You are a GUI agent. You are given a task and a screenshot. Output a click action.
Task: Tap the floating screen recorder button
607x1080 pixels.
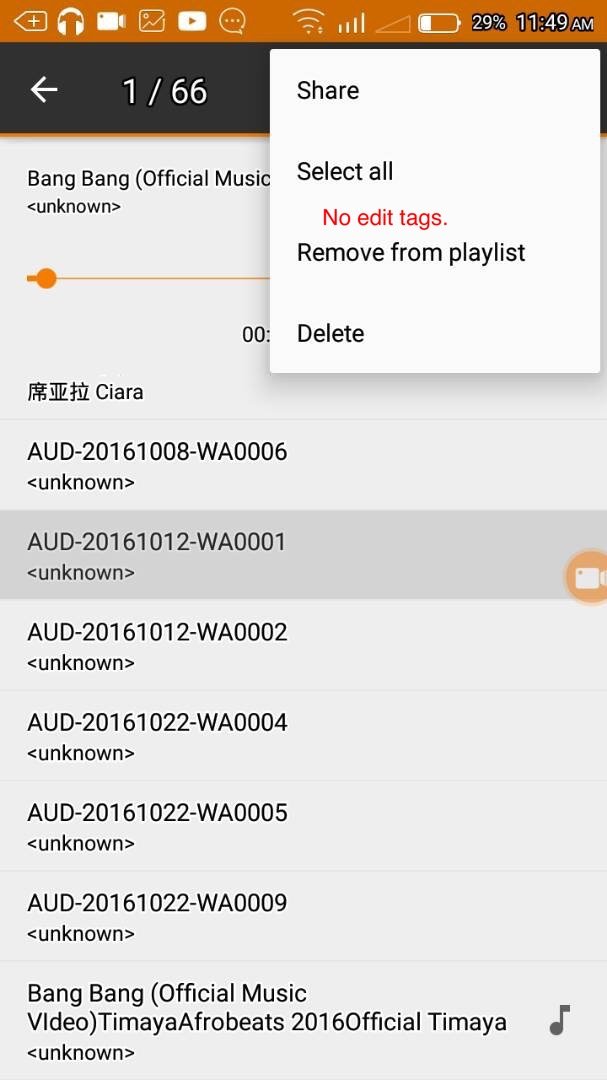pyautogui.click(x=587, y=577)
